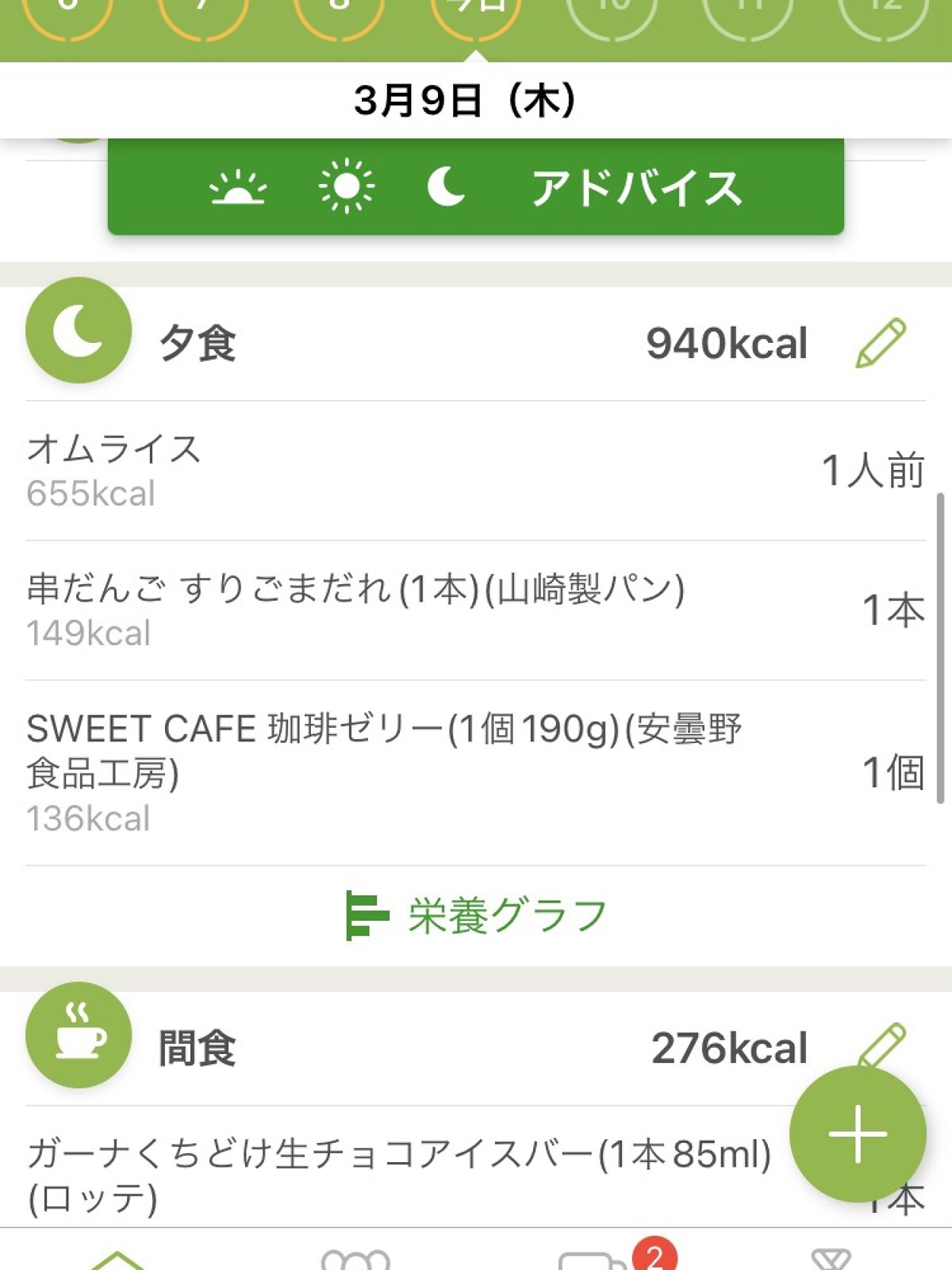952x1270 pixels.
Task: View dinner advice via moon icon
Action: [446, 188]
